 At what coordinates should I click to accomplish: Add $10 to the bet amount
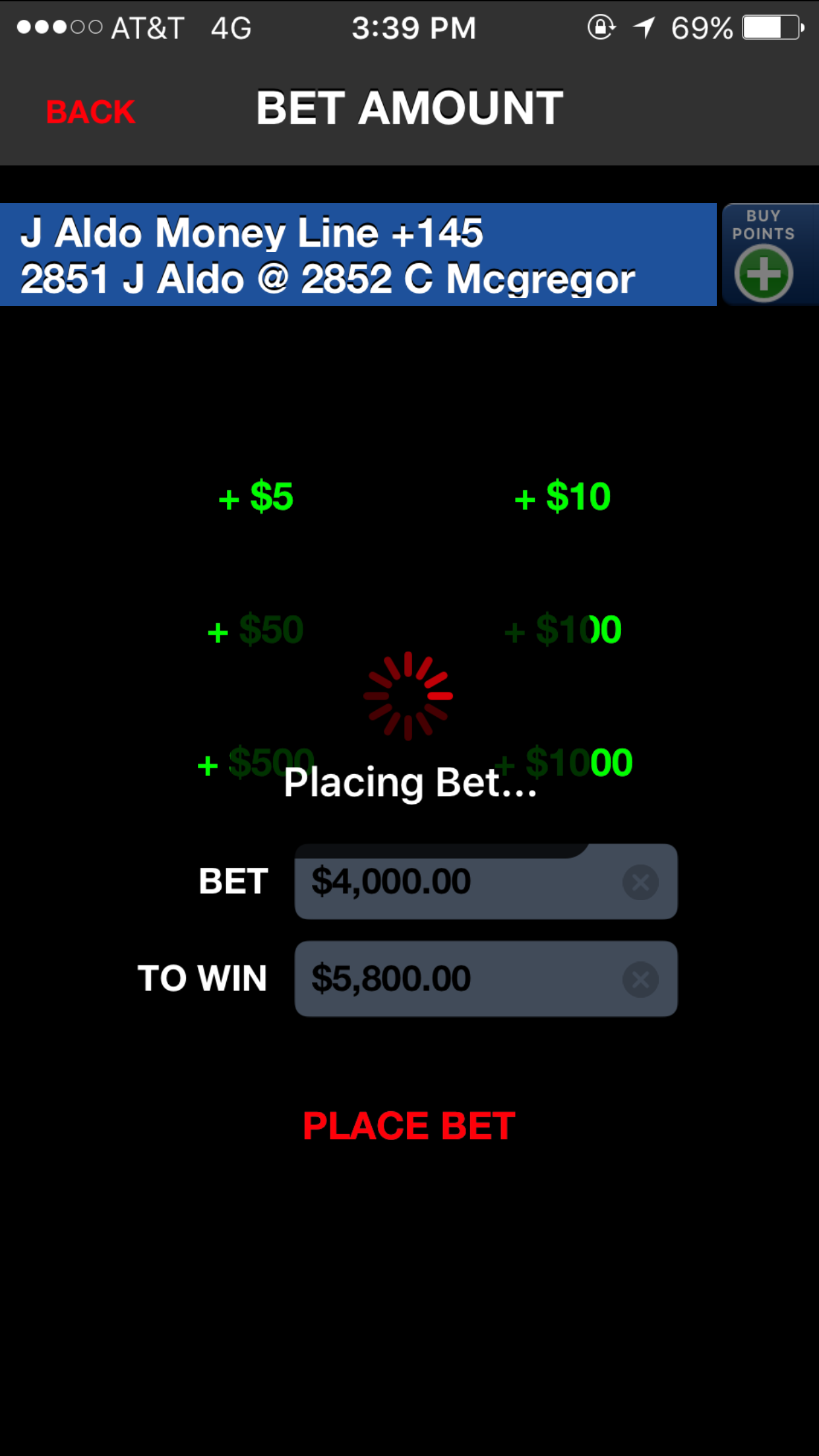(x=562, y=497)
